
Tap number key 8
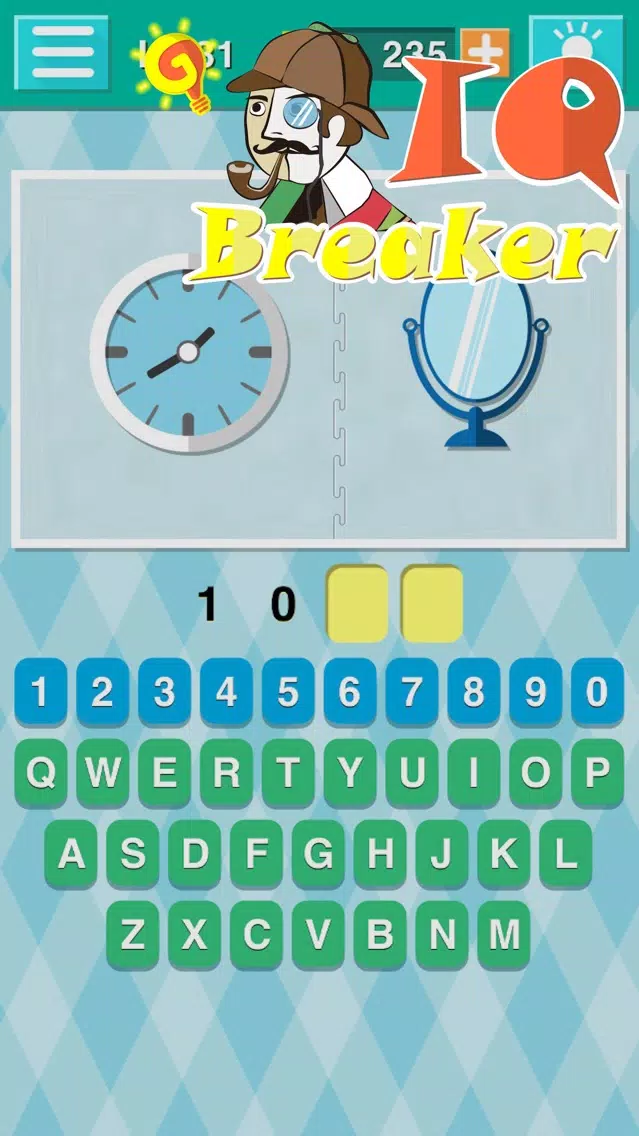pyautogui.click(x=474, y=691)
